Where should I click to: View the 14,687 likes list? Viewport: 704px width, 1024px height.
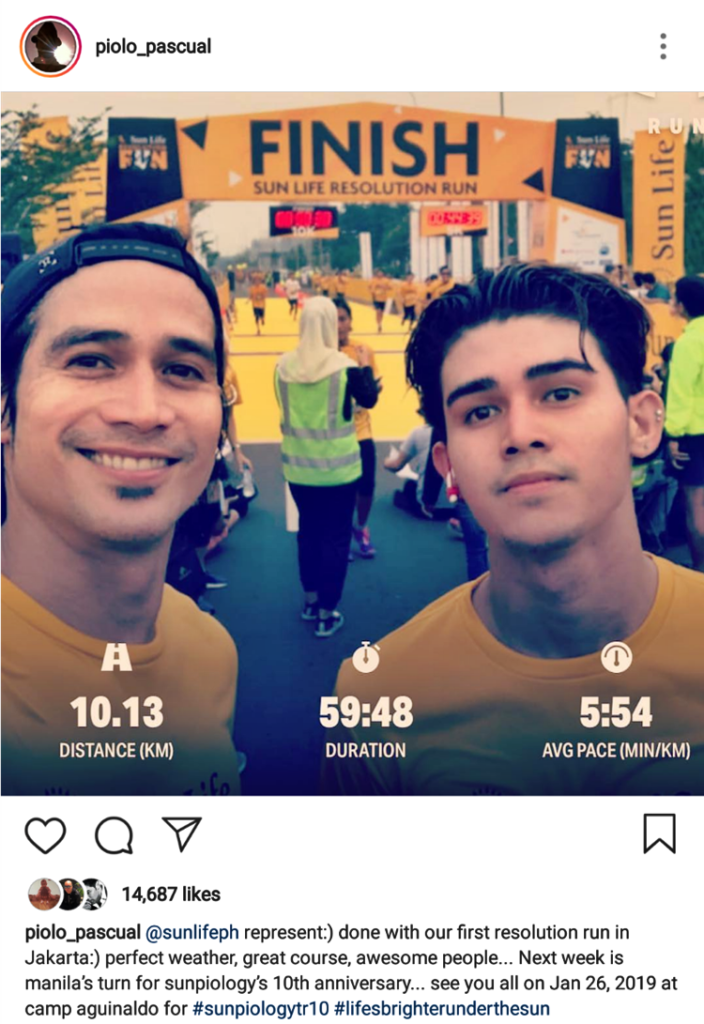click(171, 894)
